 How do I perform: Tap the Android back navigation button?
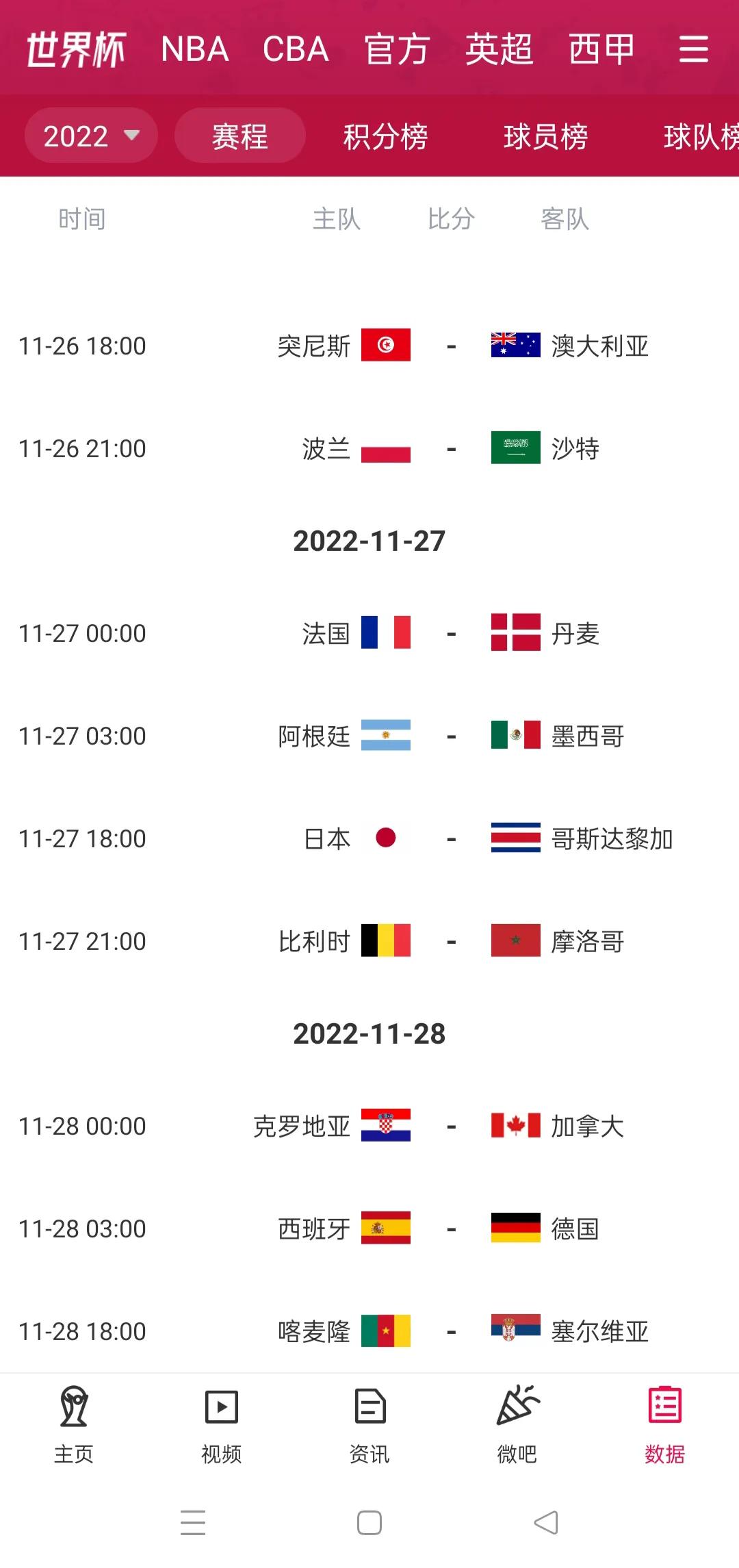545,1523
